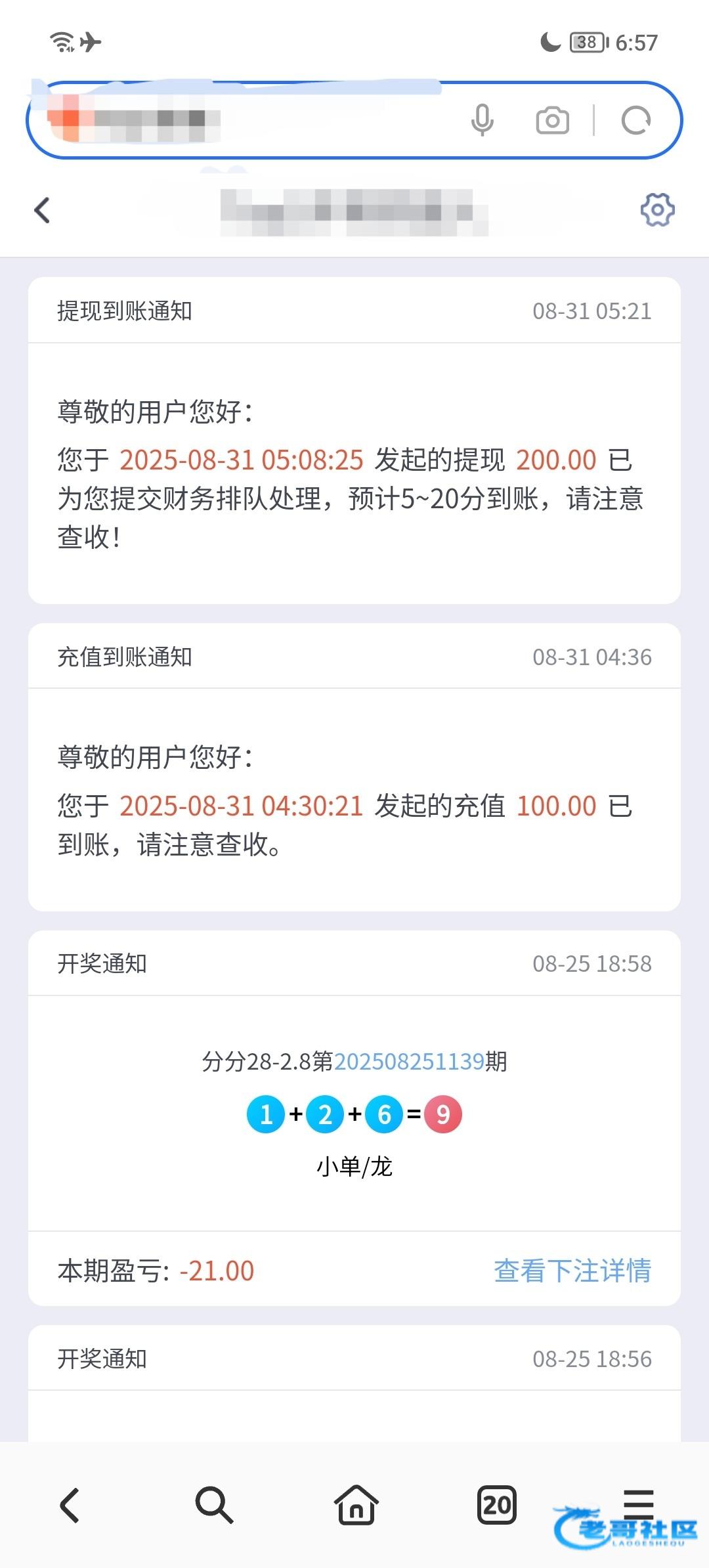Viewport: 709px width, 1568px height.
Task: Open lottery period 202508251139 link
Action: [409, 1061]
